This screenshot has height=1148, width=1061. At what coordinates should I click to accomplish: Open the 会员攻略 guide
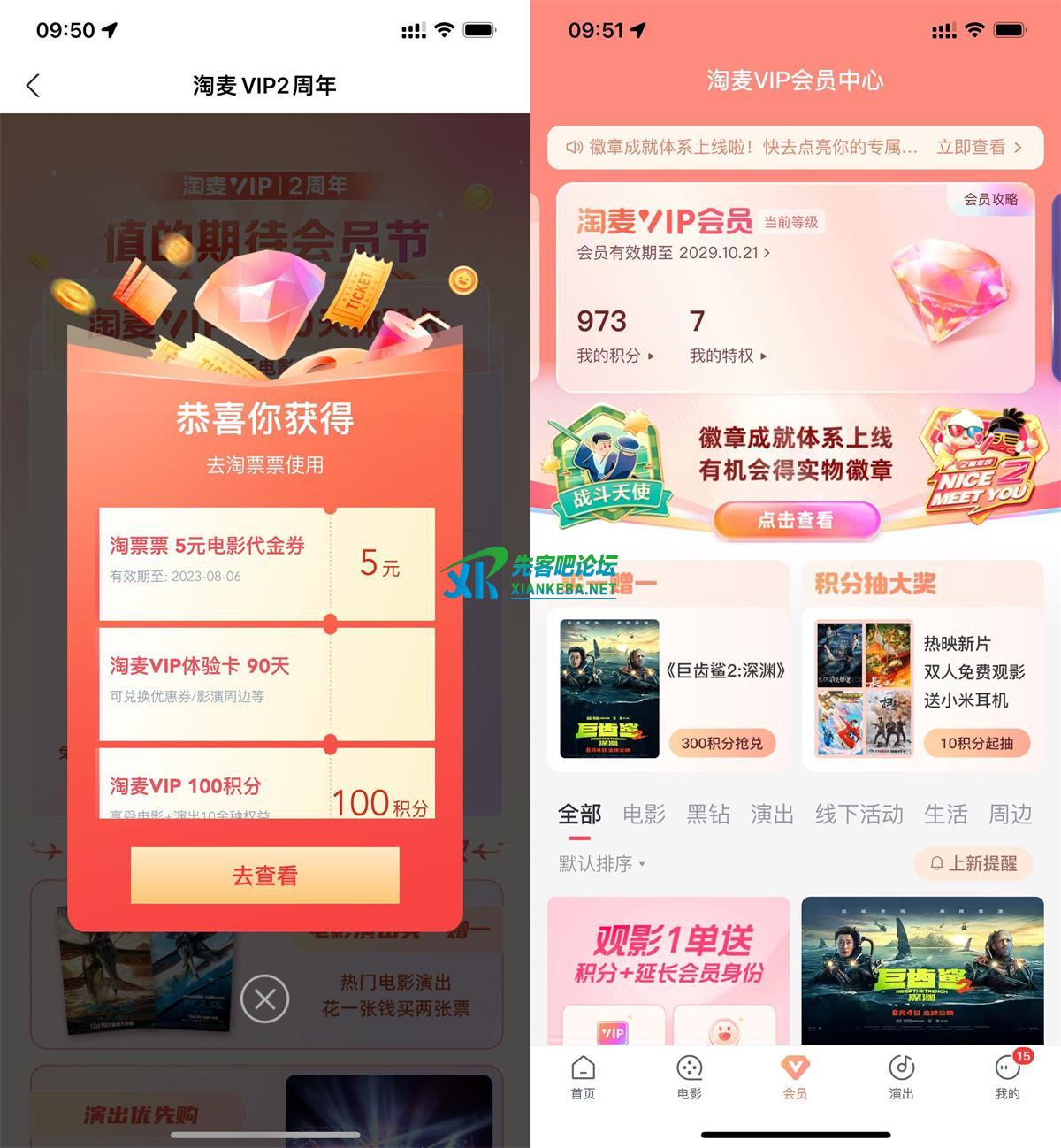(990, 199)
